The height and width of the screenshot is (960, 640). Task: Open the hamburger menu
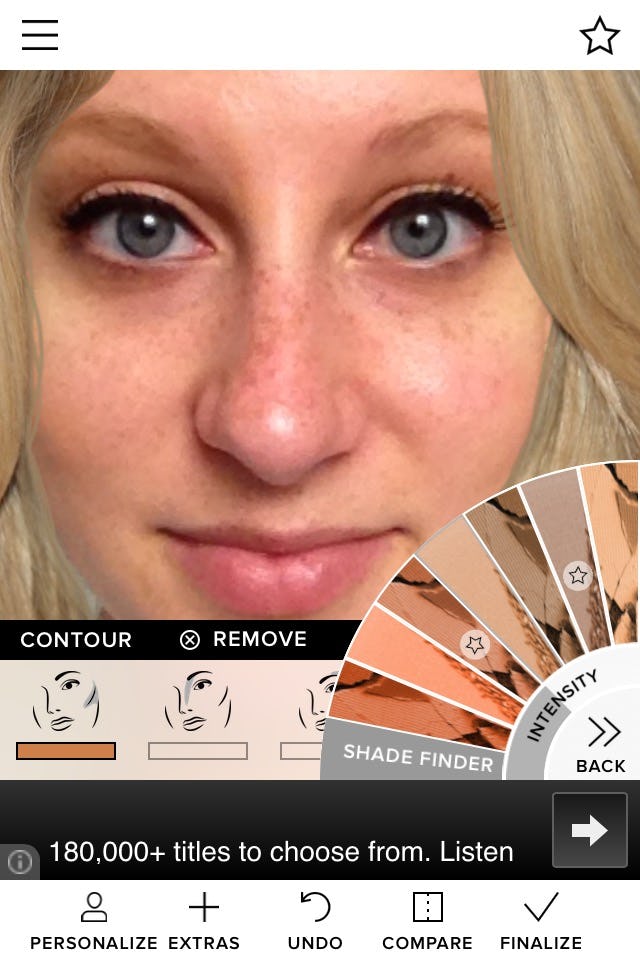(x=40, y=35)
